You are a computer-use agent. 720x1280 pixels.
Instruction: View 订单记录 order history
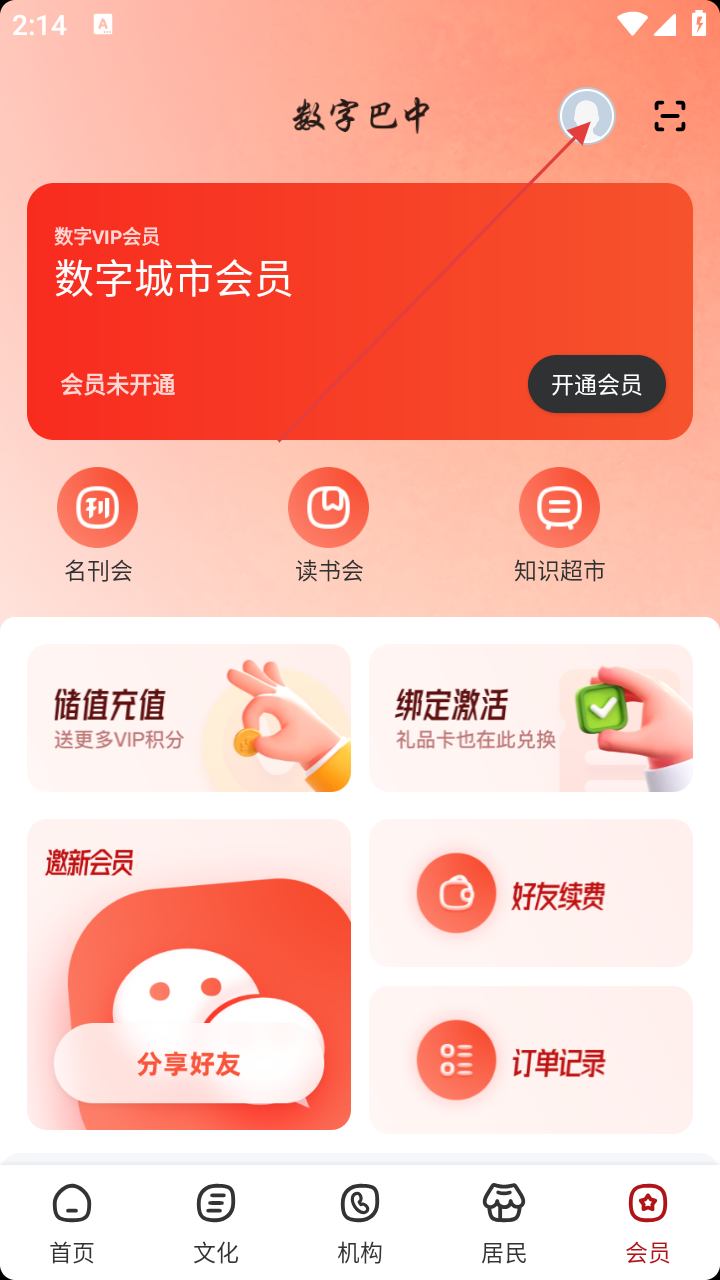(531, 1060)
